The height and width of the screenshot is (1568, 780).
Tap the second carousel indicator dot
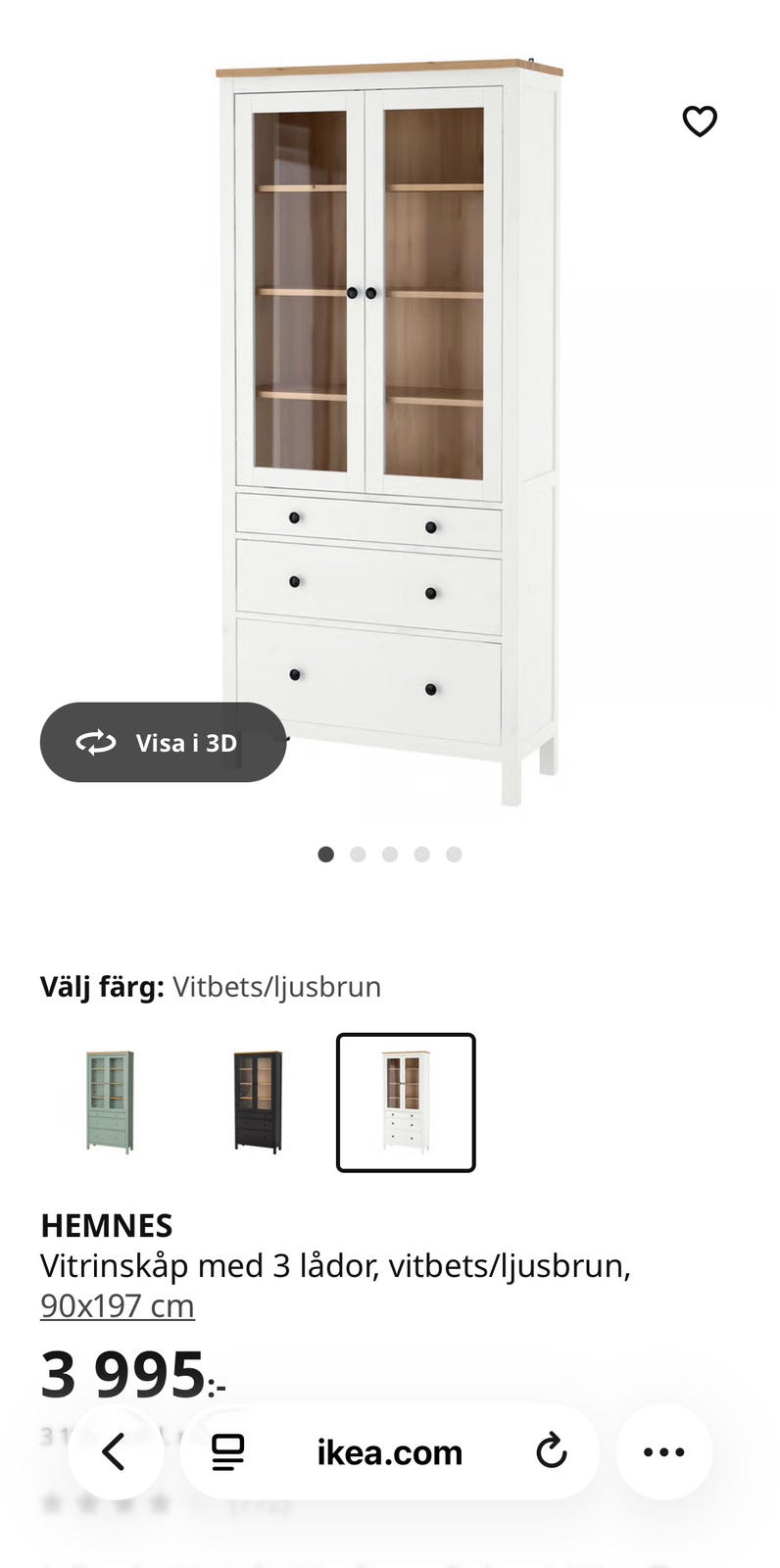[x=358, y=854]
